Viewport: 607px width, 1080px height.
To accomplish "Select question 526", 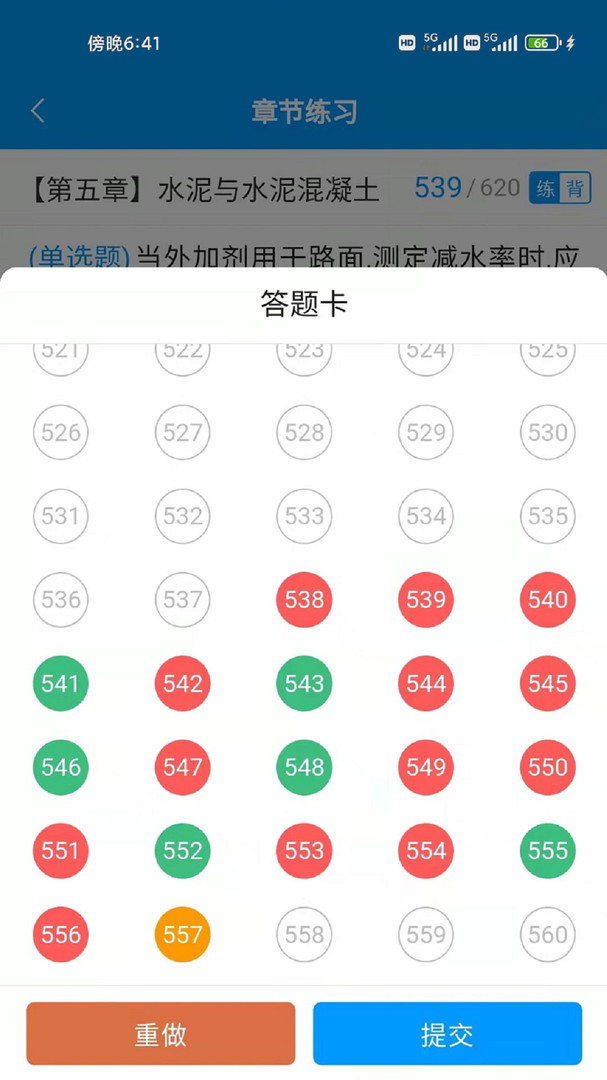I will (61, 433).
